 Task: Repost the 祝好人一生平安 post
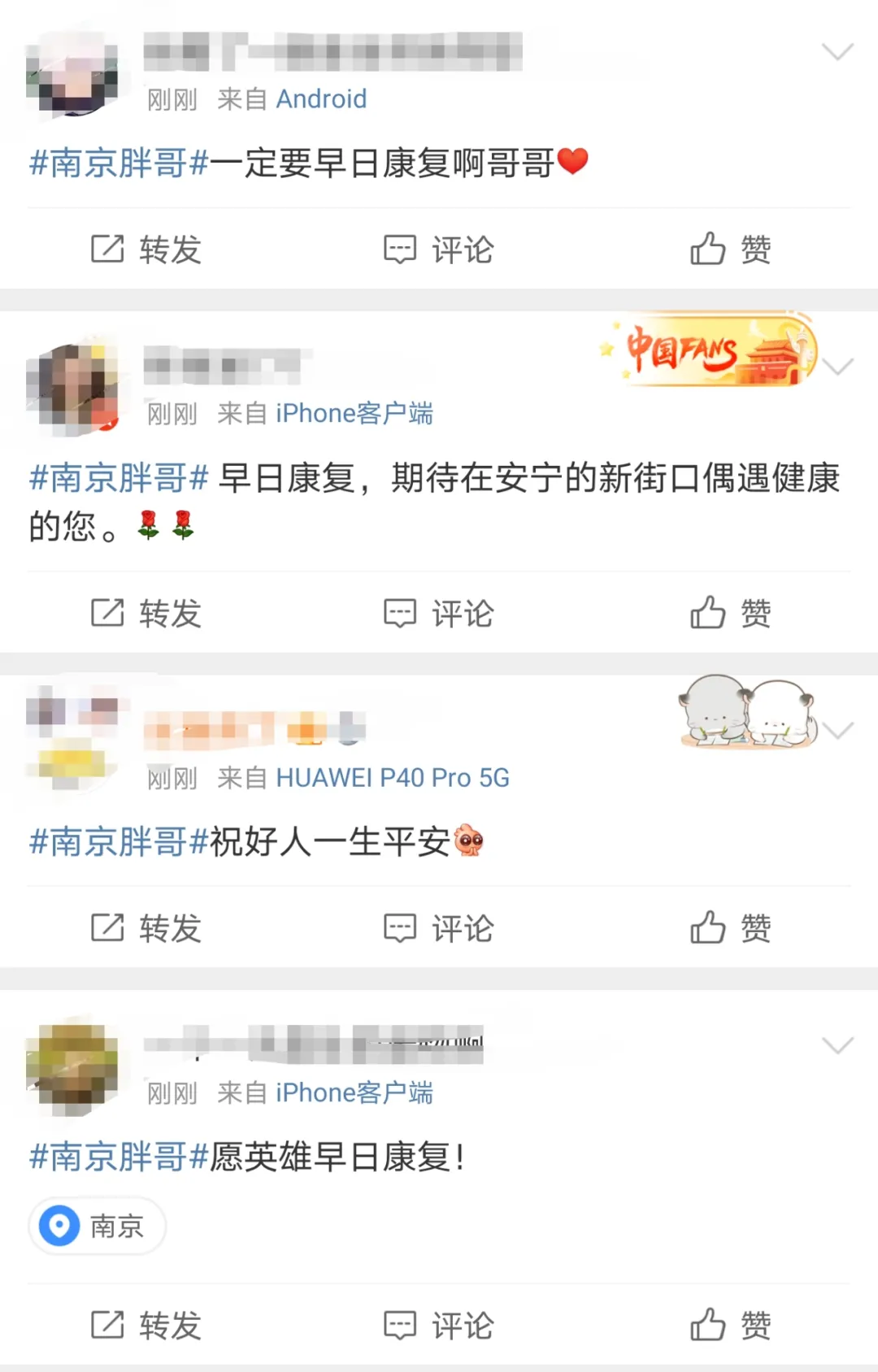click(x=146, y=927)
